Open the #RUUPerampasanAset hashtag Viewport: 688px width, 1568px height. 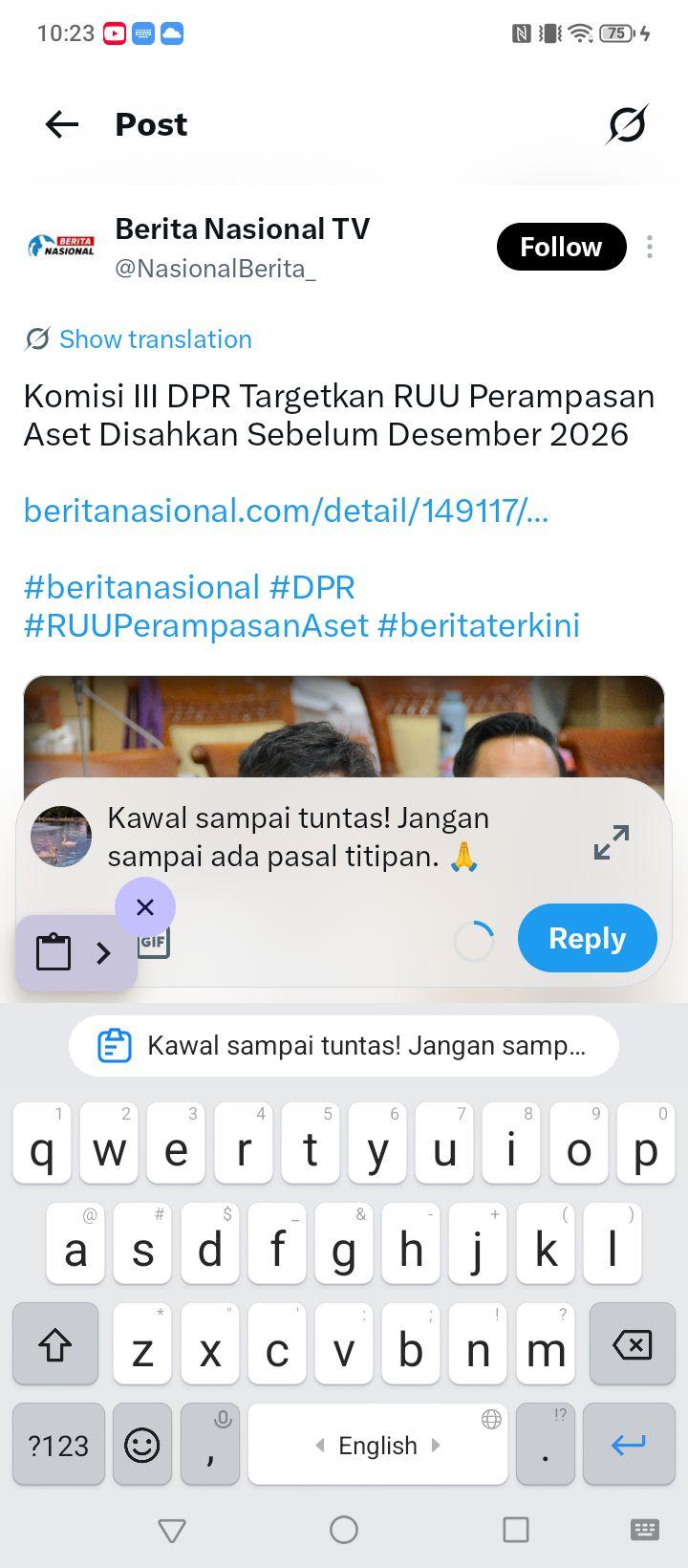pyautogui.click(x=196, y=625)
